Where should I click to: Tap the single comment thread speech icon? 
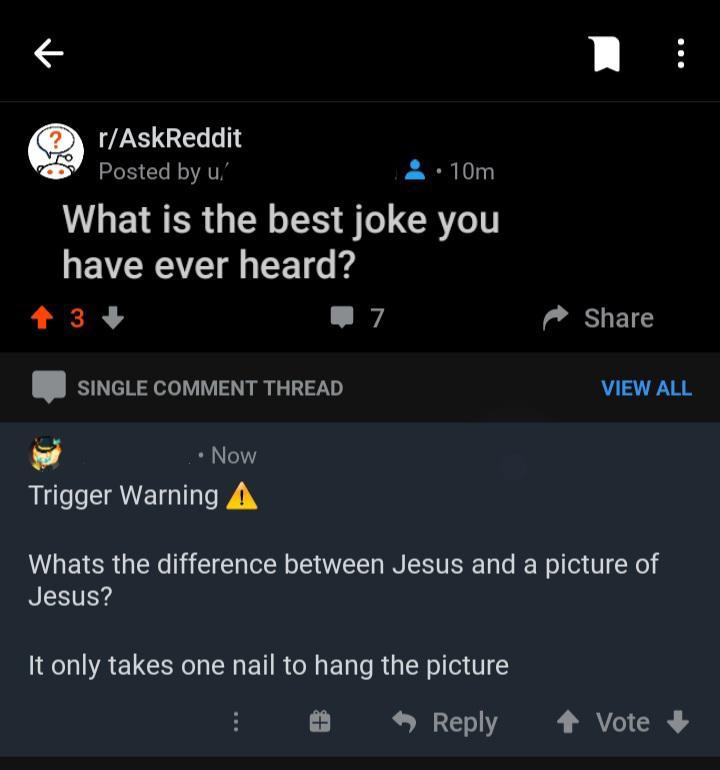tap(48, 387)
